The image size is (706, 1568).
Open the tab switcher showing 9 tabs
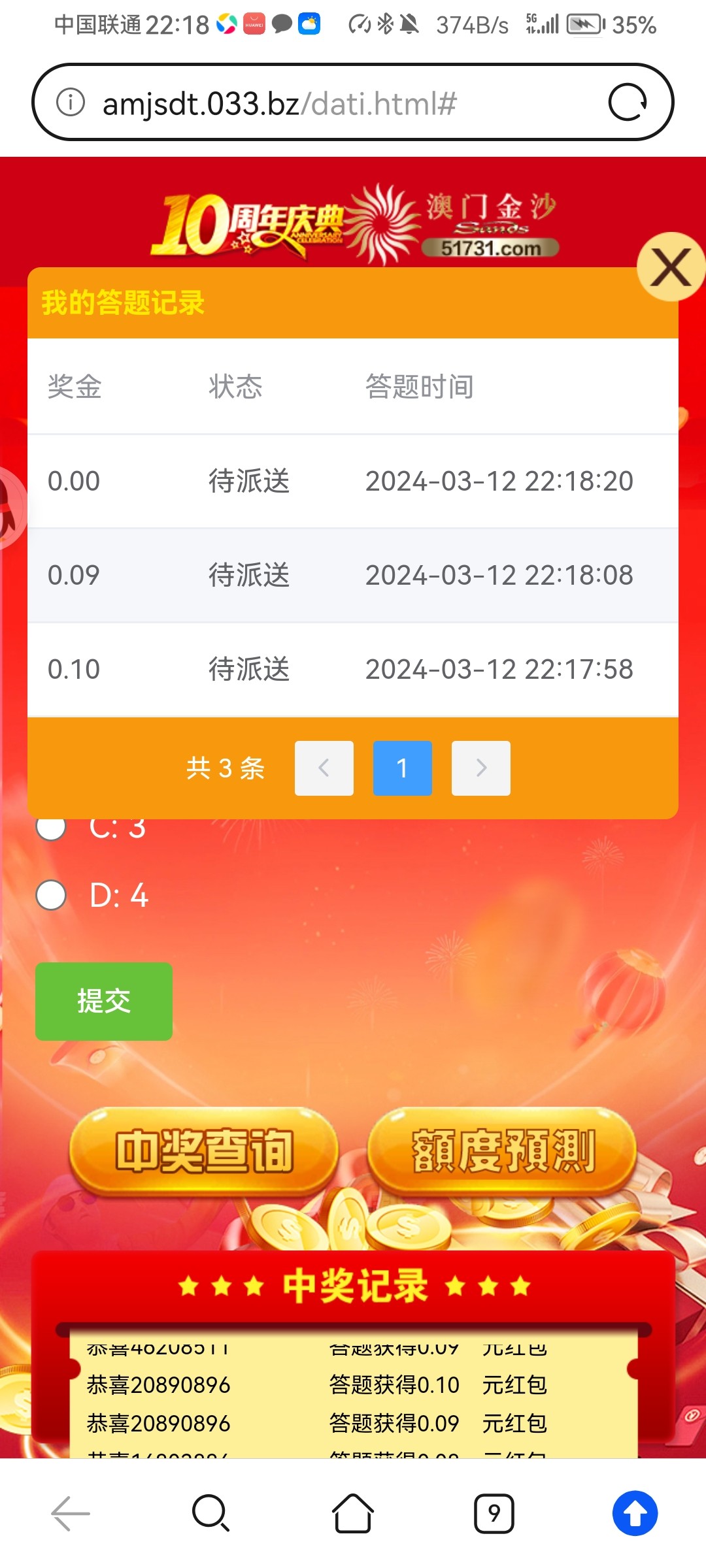click(x=494, y=1512)
